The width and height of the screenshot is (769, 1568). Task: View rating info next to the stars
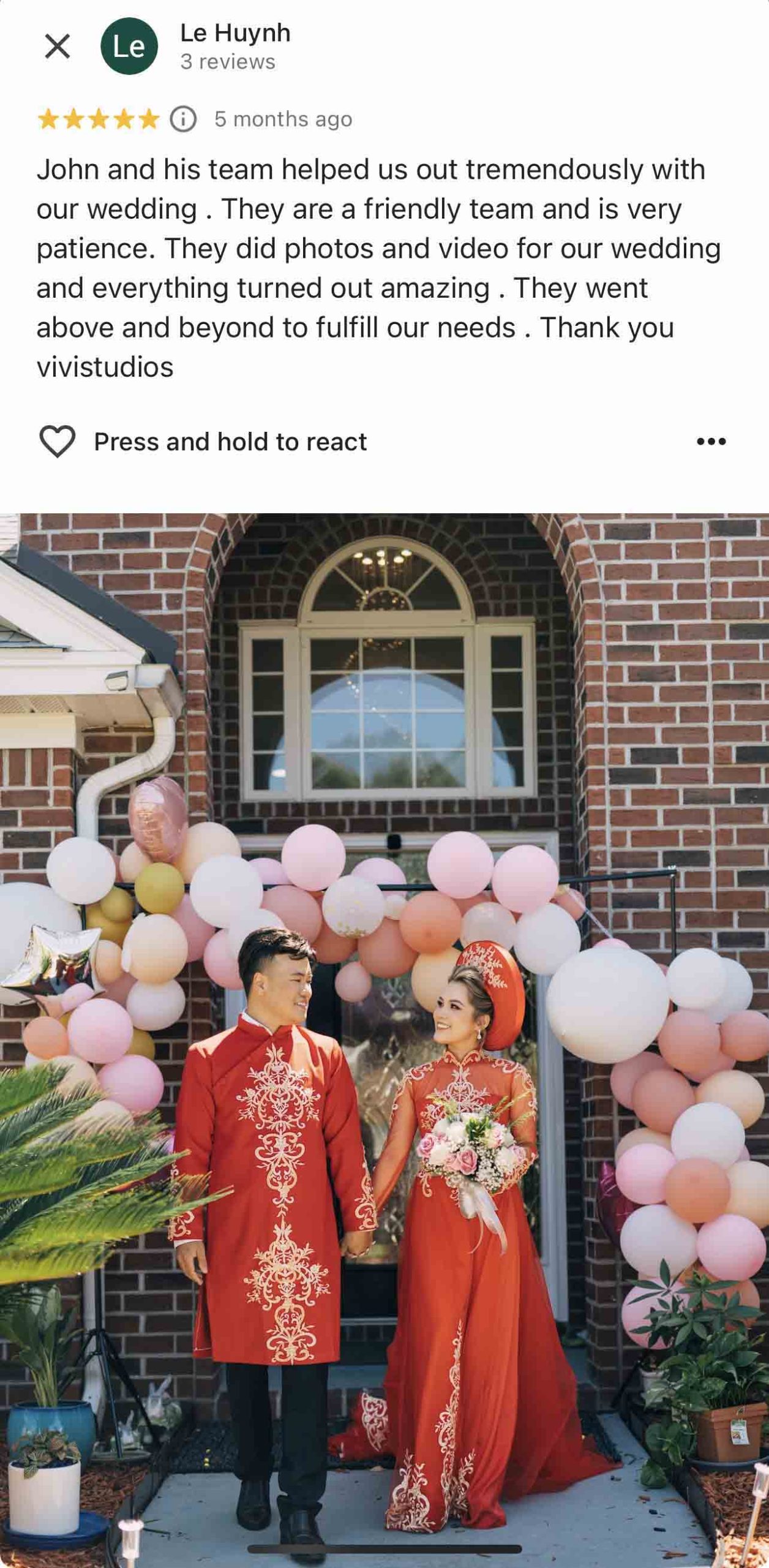tap(183, 119)
